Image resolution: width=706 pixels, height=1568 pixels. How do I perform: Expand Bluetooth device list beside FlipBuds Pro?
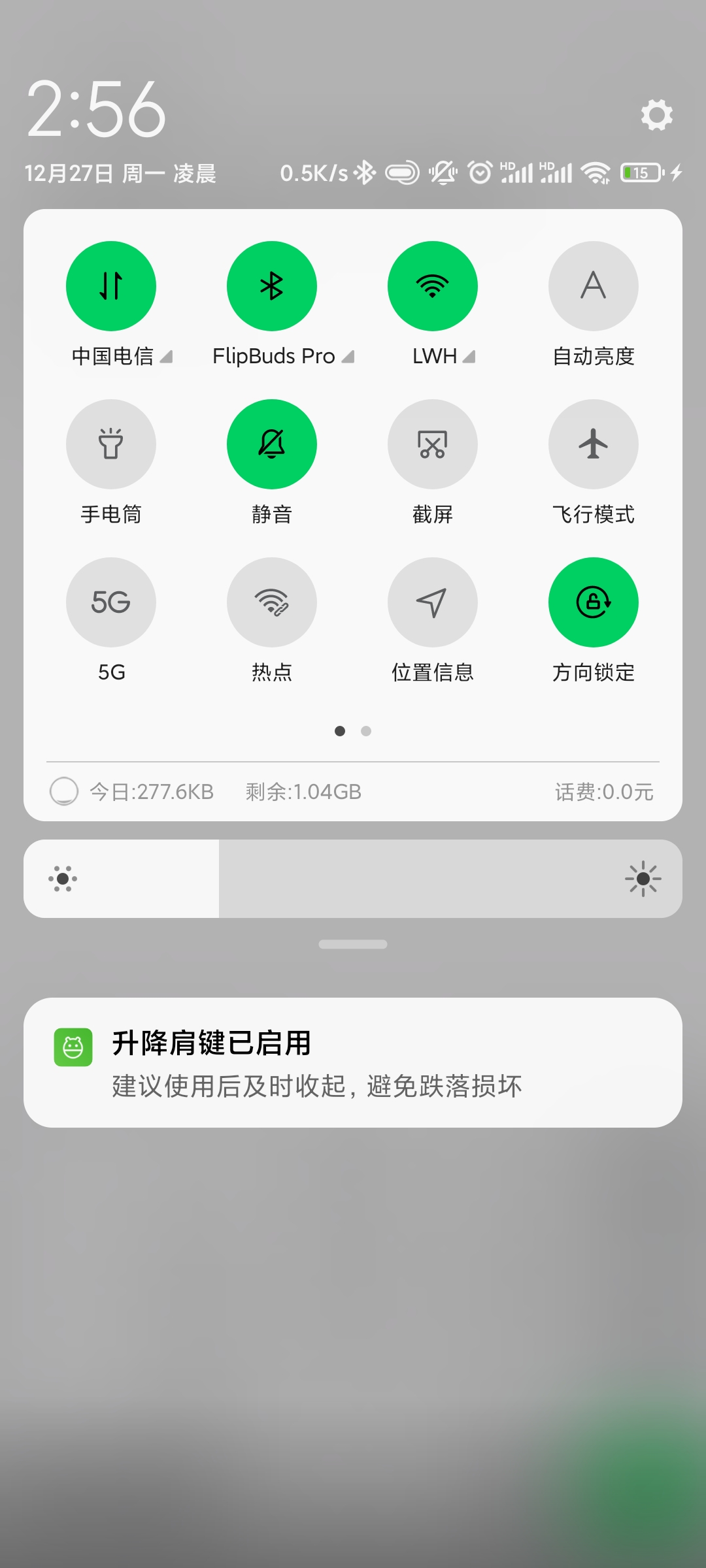point(348,357)
